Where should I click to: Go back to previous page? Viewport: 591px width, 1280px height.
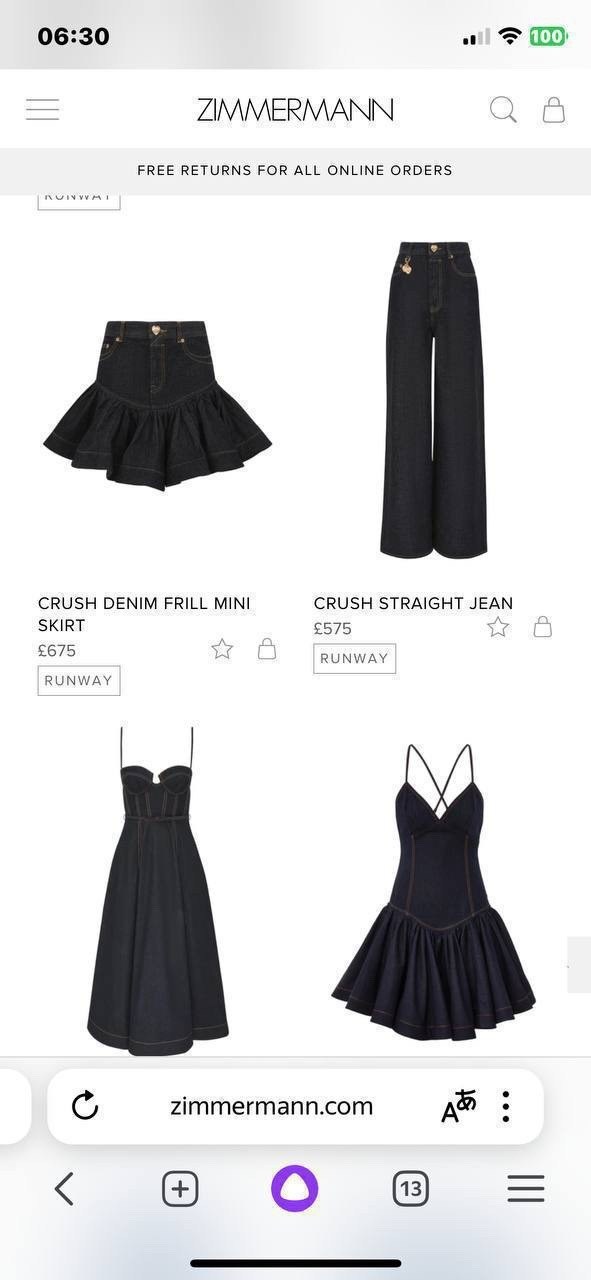click(65, 1189)
